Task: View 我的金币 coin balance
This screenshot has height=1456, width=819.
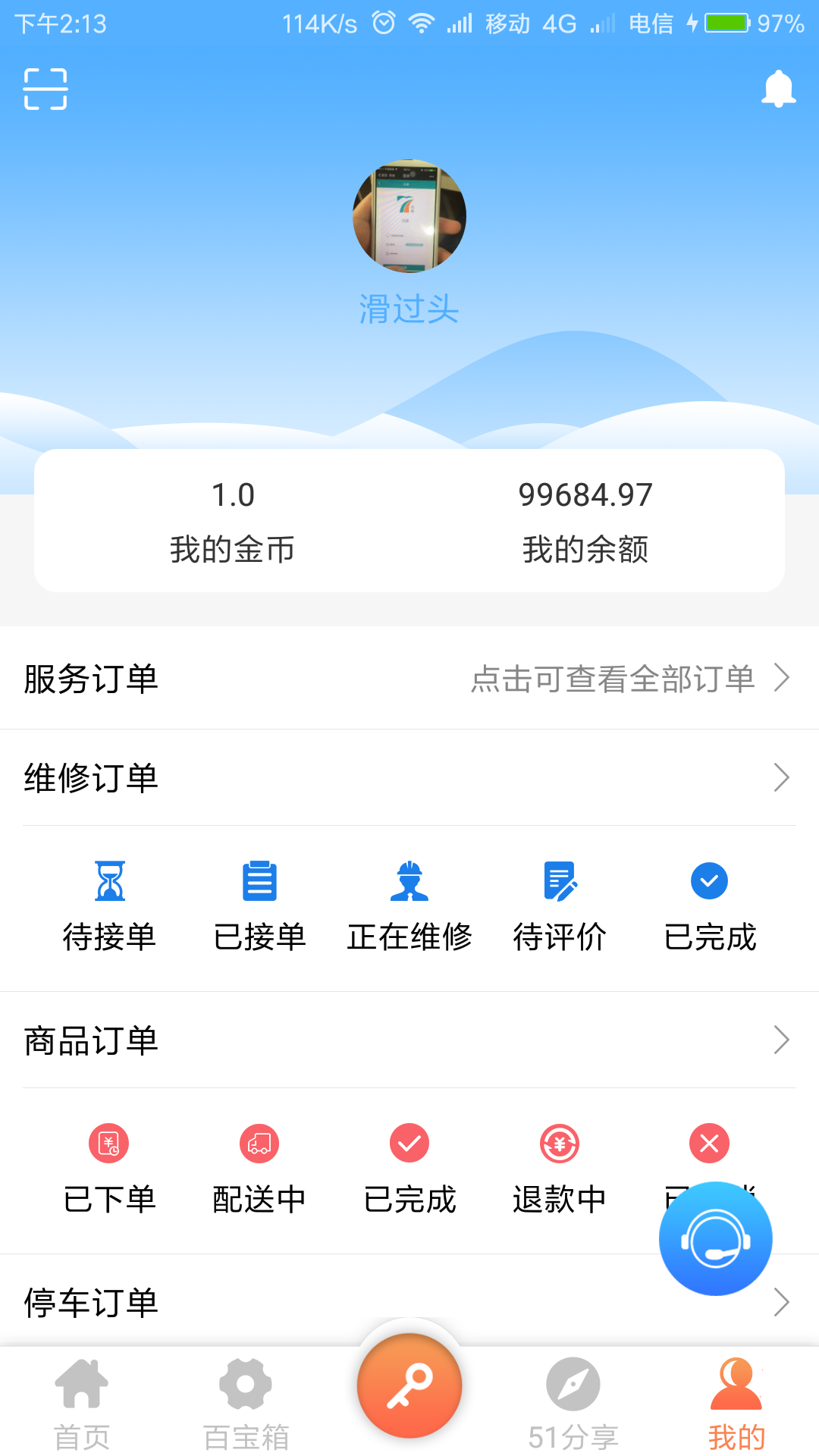Action: [x=232, y=521]
